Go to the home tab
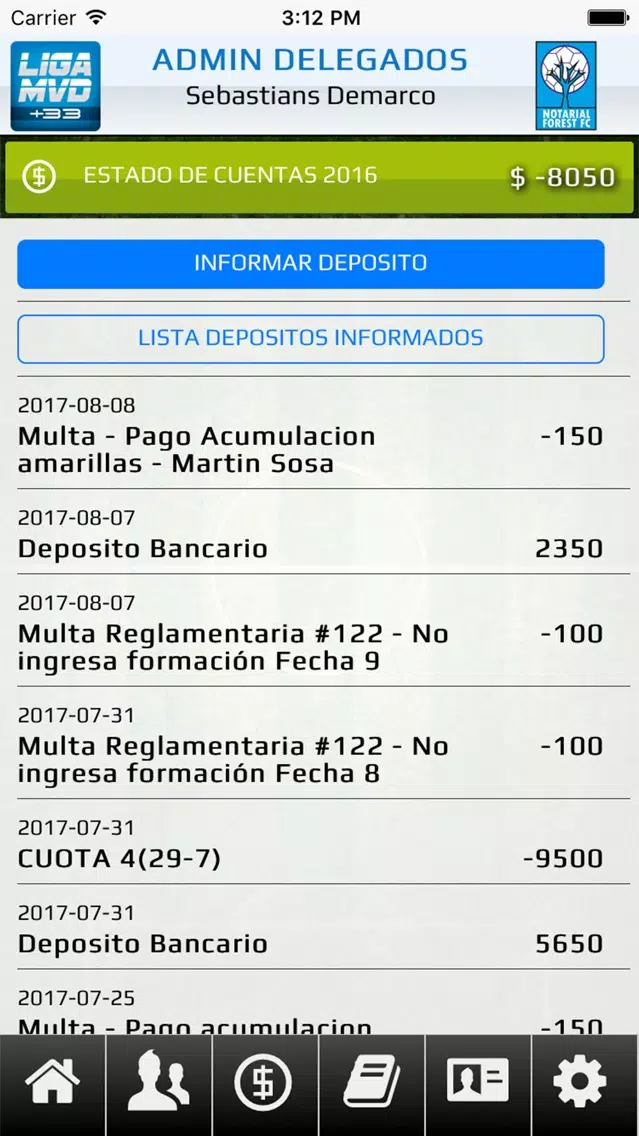This screenshot has height=1136, width=639. tap(53, 1084)
